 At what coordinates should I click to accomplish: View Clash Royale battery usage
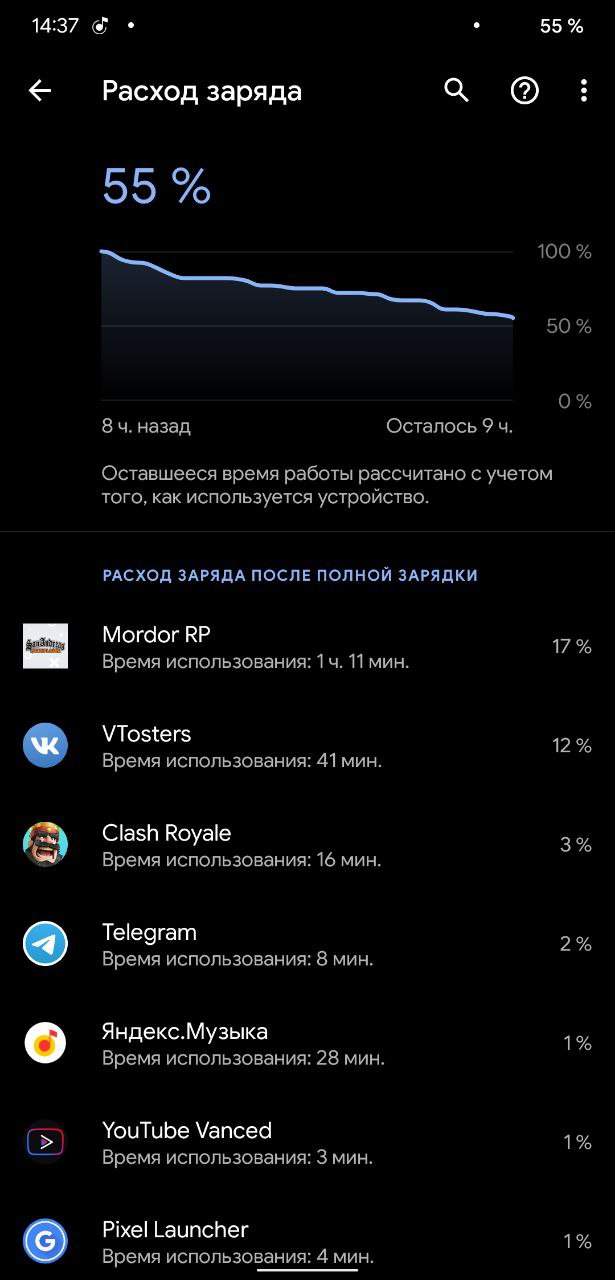tap(307, 845)
